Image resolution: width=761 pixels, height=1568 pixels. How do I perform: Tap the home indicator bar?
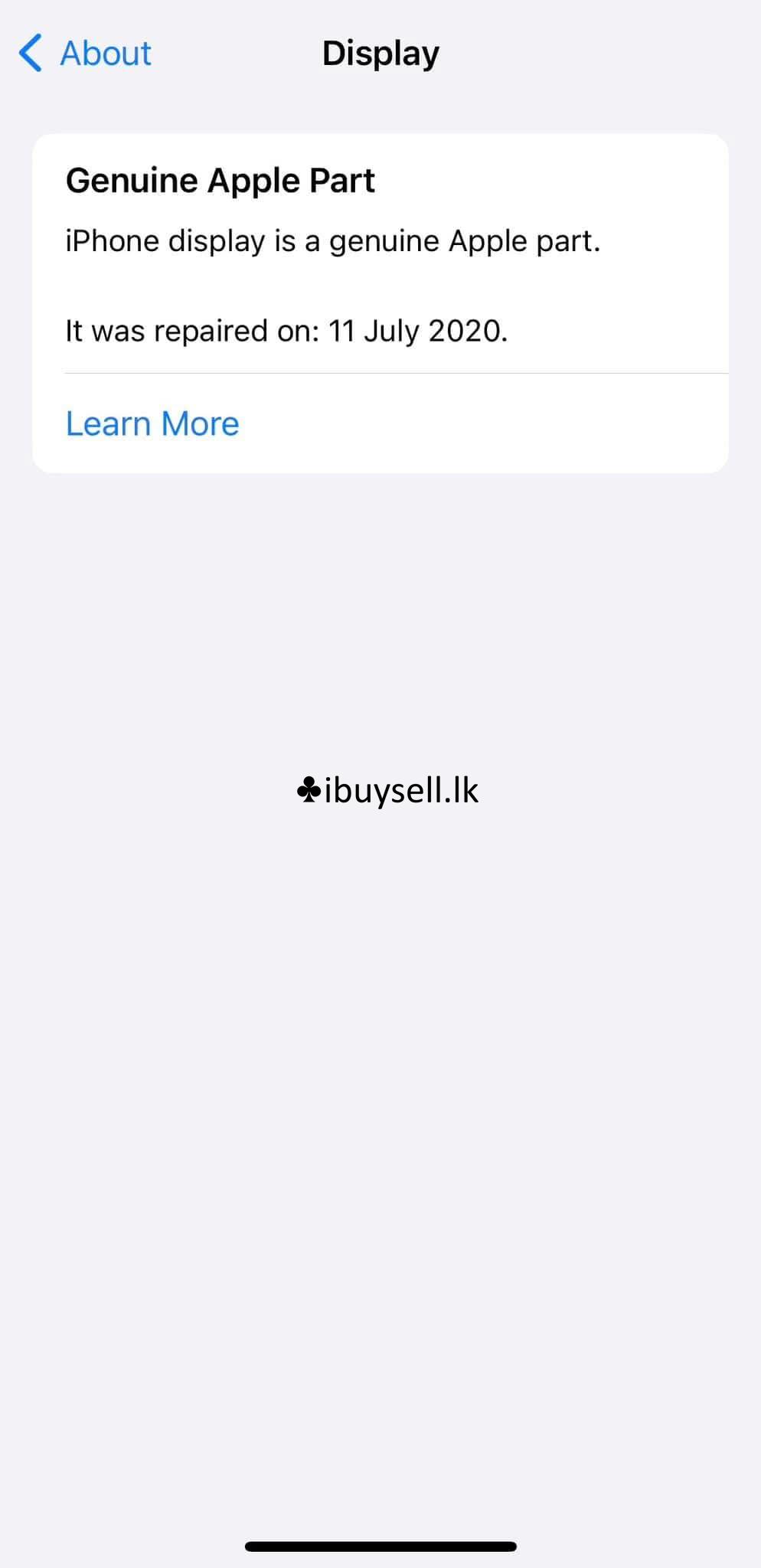coord(380,1543)
